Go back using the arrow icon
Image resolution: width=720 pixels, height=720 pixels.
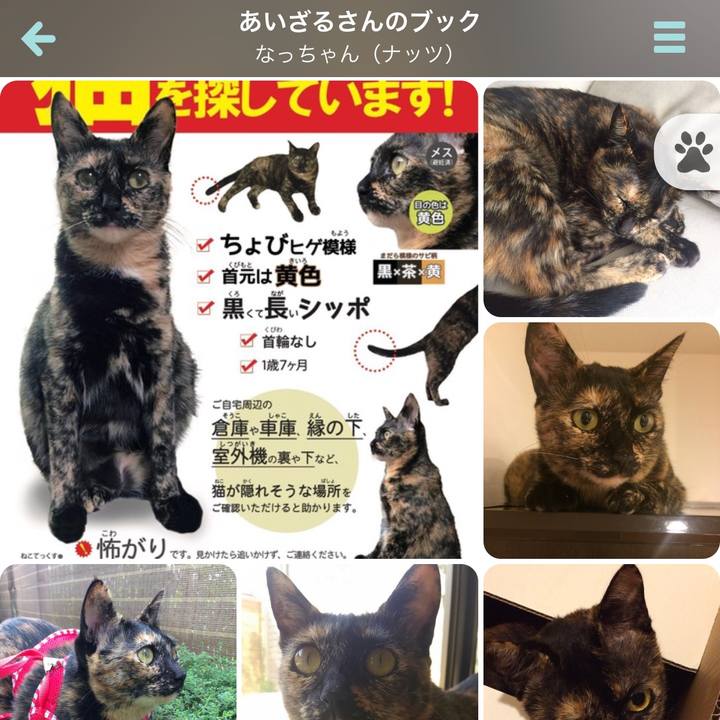click(x=38, y=39)
